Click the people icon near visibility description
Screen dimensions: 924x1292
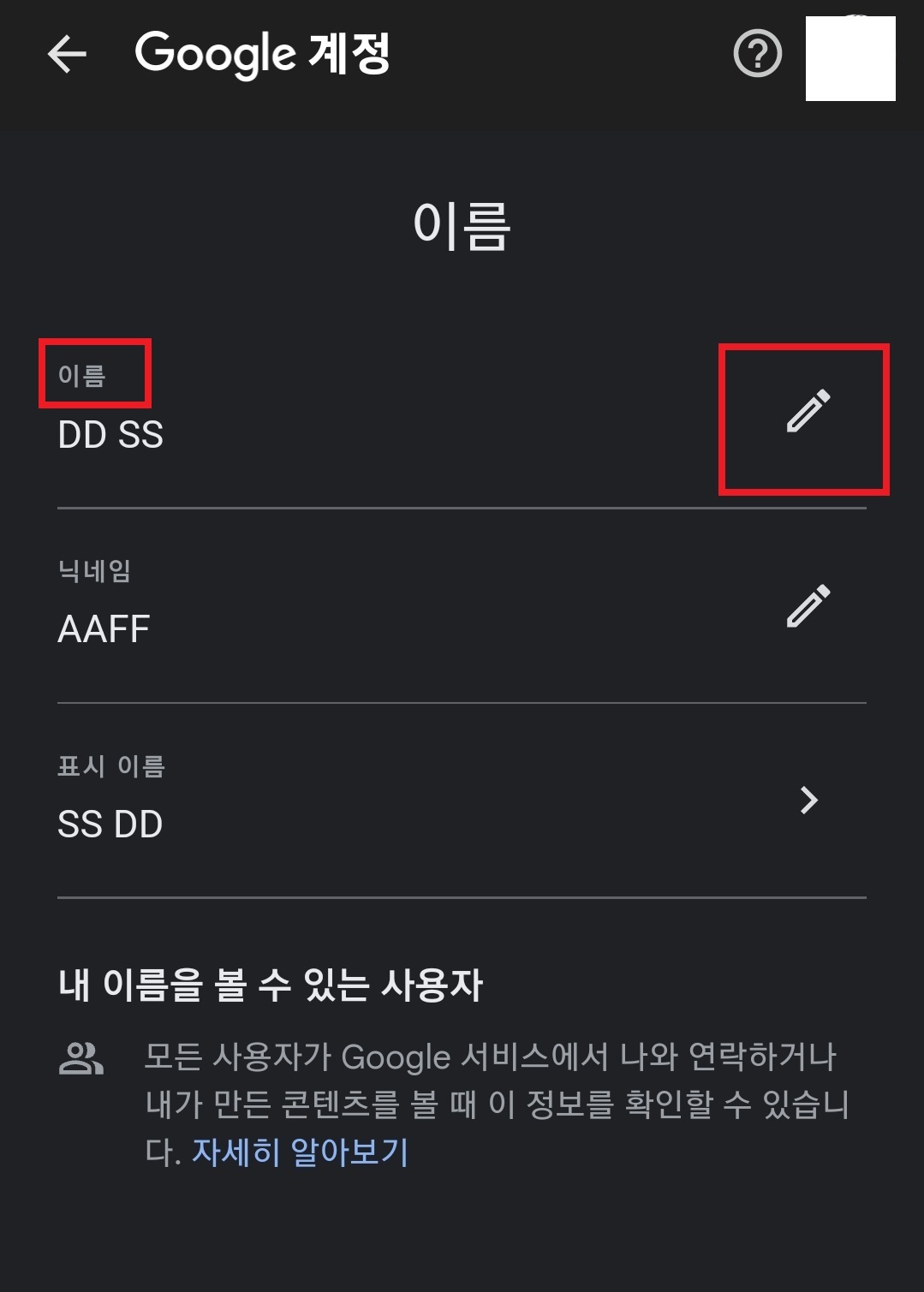pos(79,1061)
